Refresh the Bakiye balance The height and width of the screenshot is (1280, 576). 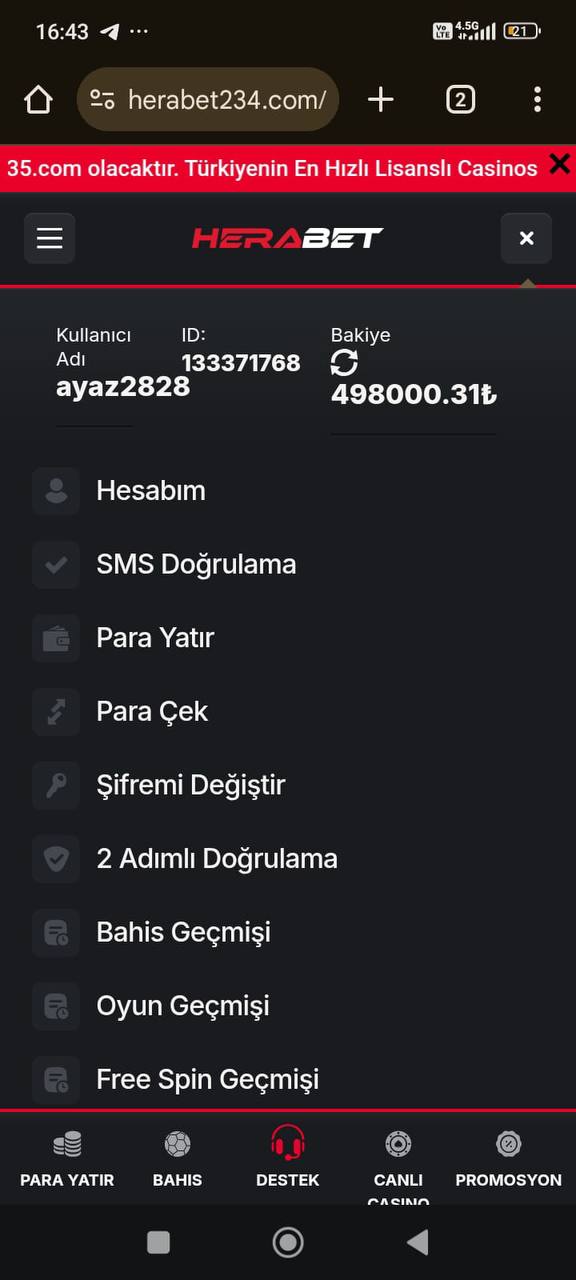coord(344,363)
